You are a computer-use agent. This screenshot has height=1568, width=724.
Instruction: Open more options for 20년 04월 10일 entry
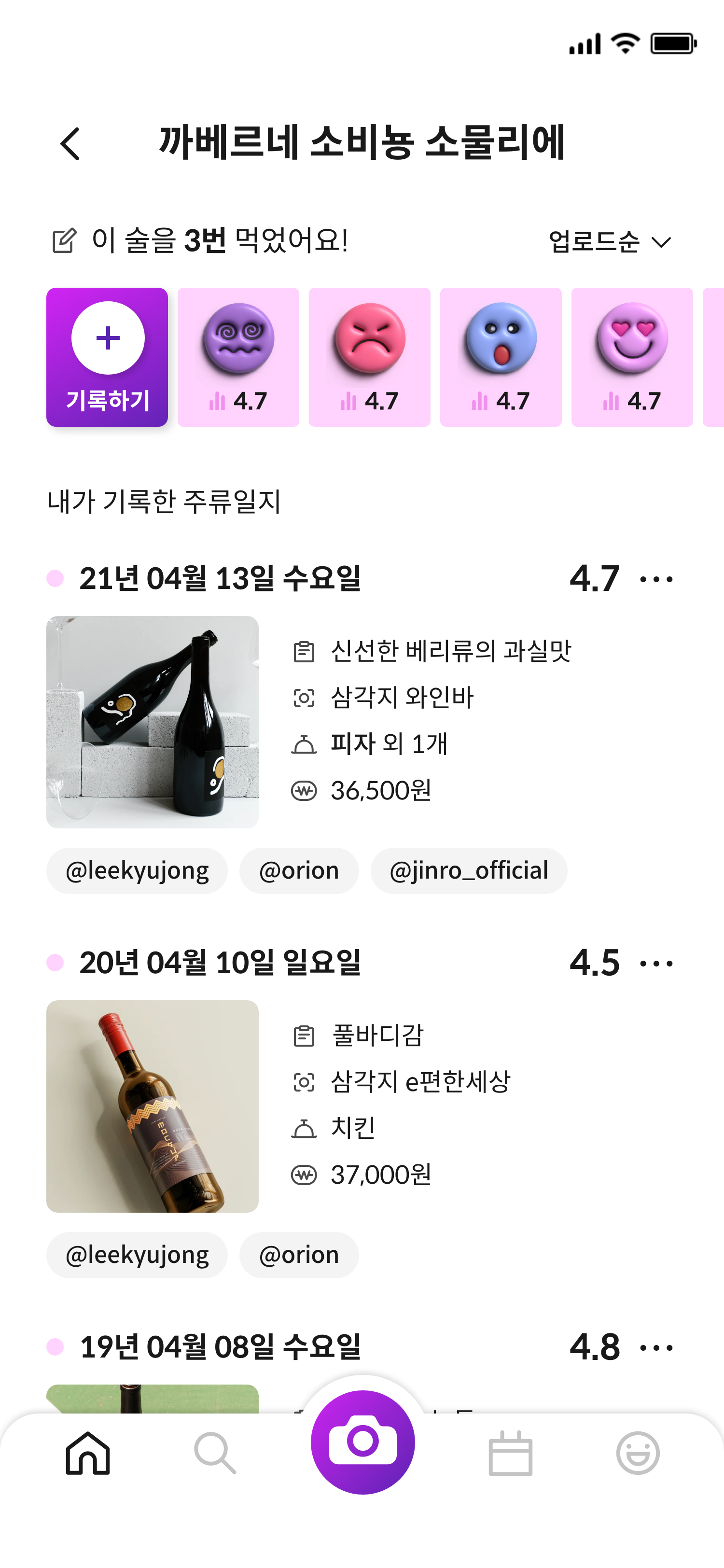pos(656,963)
